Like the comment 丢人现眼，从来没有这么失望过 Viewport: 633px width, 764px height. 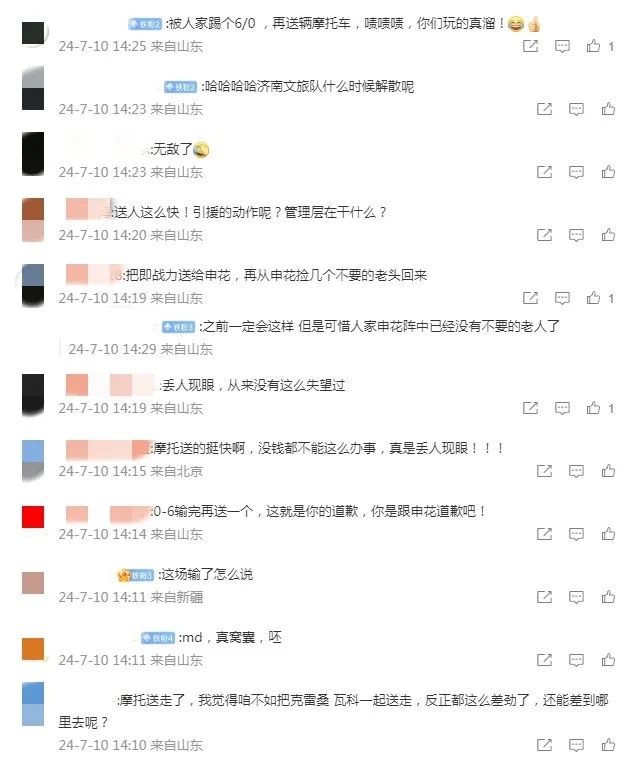click(594, 408)
